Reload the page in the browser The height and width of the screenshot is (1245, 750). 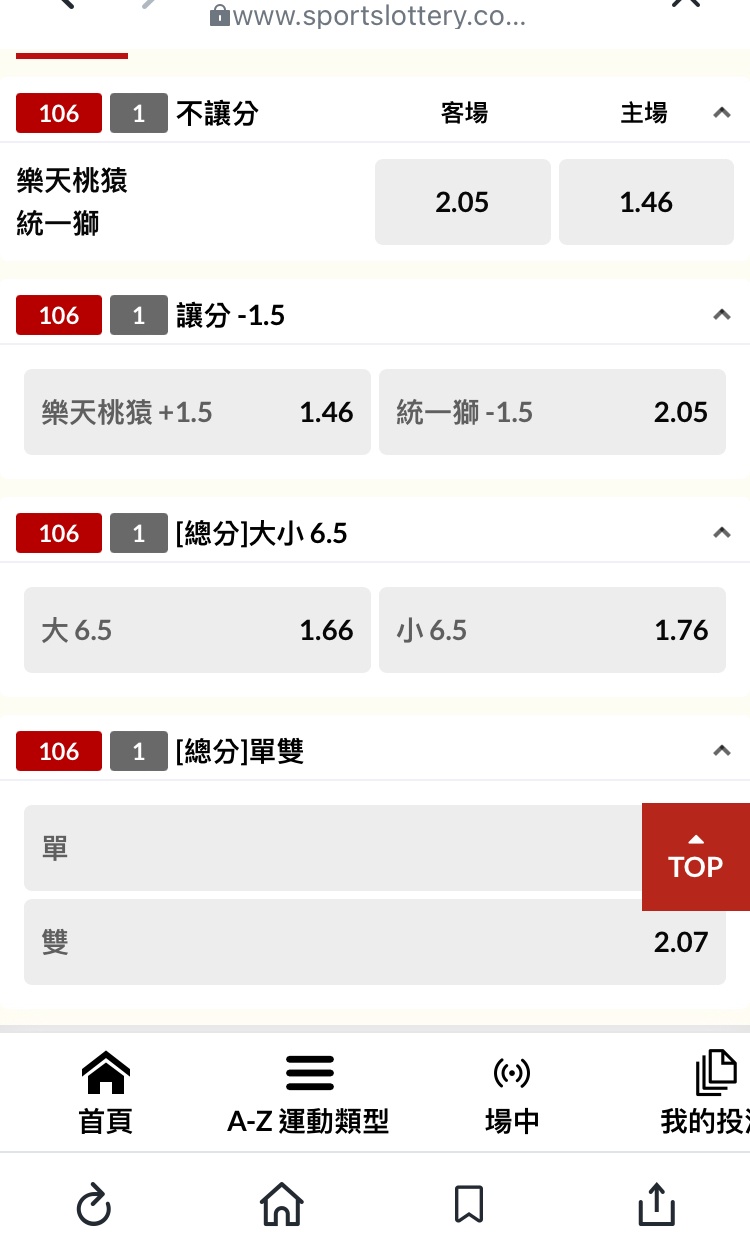[x=94, y=1206]
